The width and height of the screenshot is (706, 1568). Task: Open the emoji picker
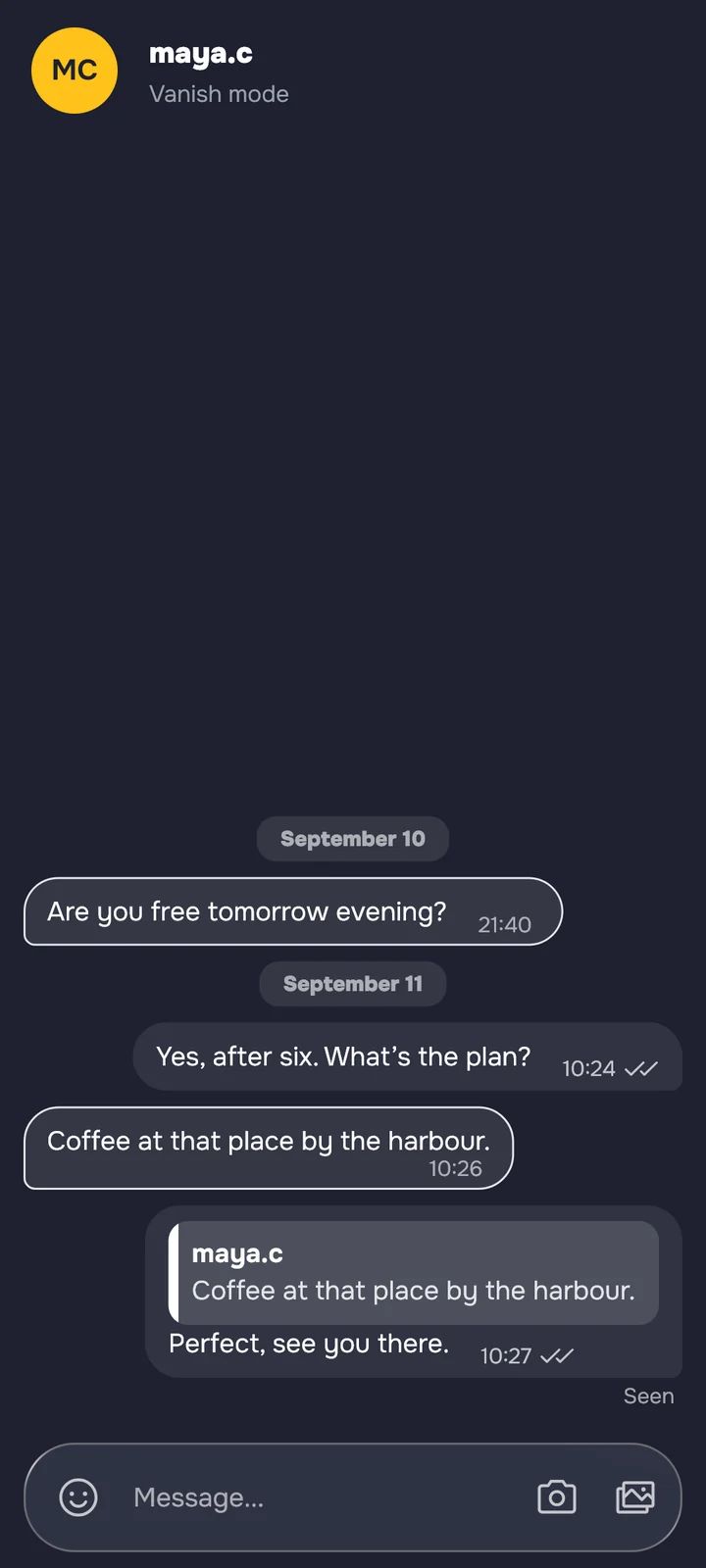click(78, 1497)
